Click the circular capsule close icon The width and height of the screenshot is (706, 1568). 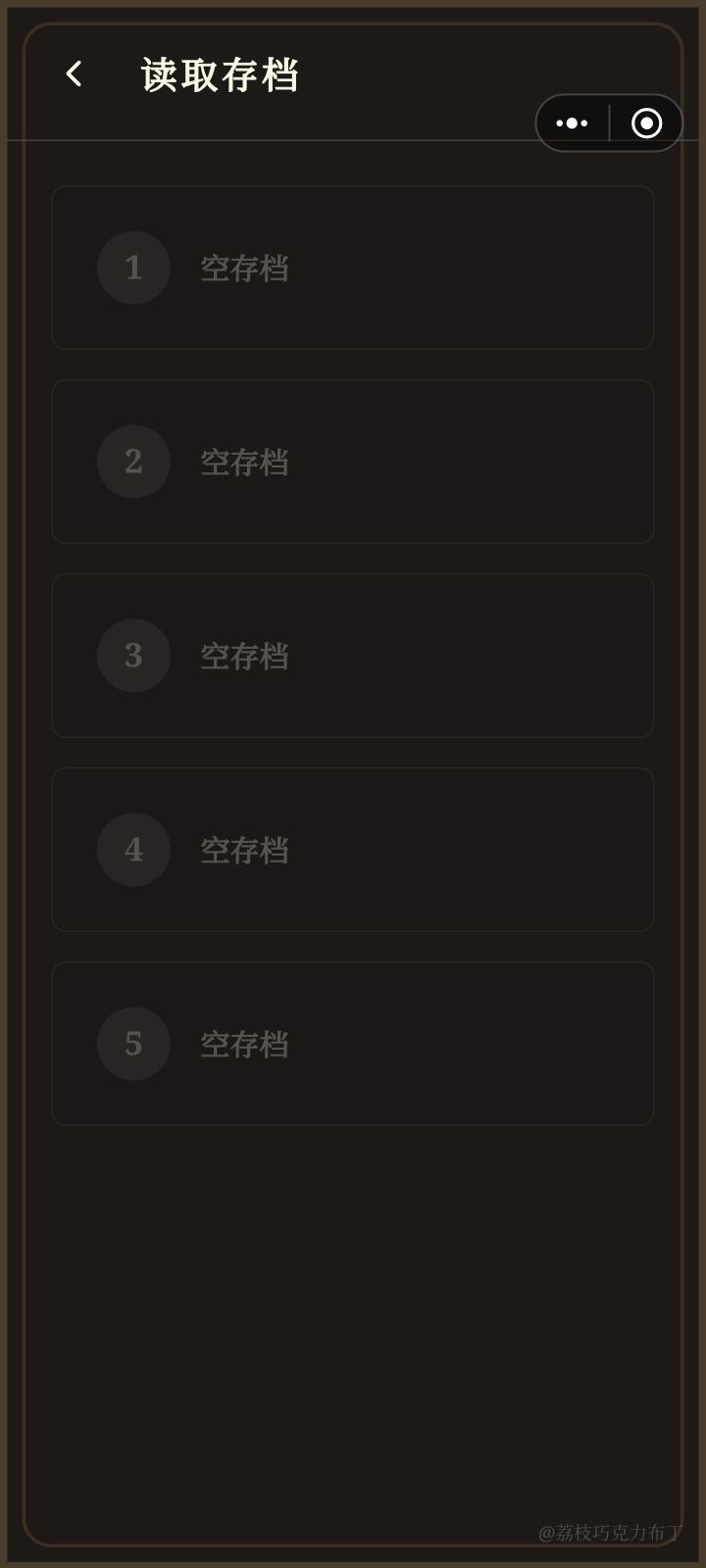coord(646,122)
